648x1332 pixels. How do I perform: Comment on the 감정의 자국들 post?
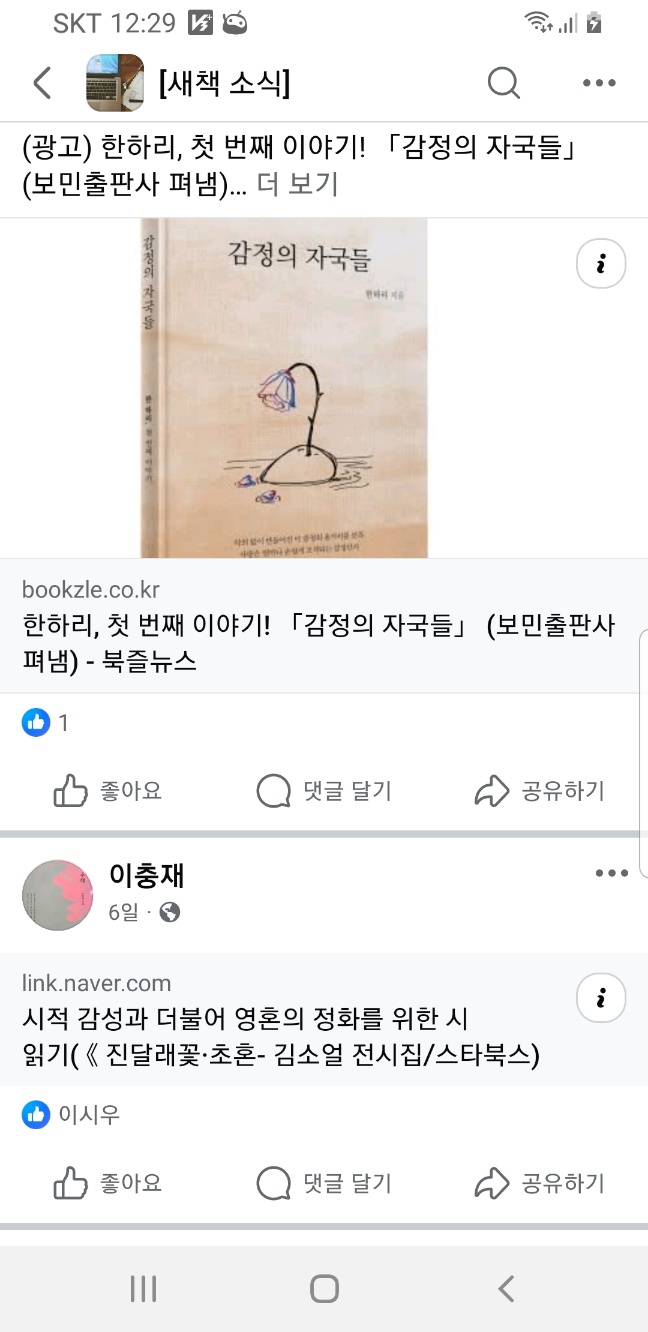324,792
